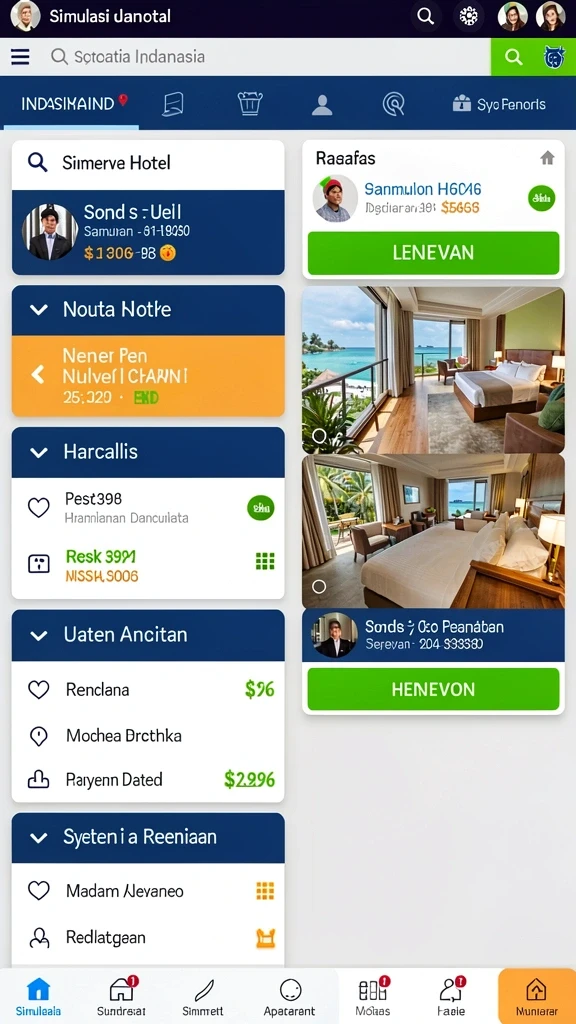The height and width of the screenshot is (1024, 576).
Task: Open the basket tab icon
Action: coord(249,104)
